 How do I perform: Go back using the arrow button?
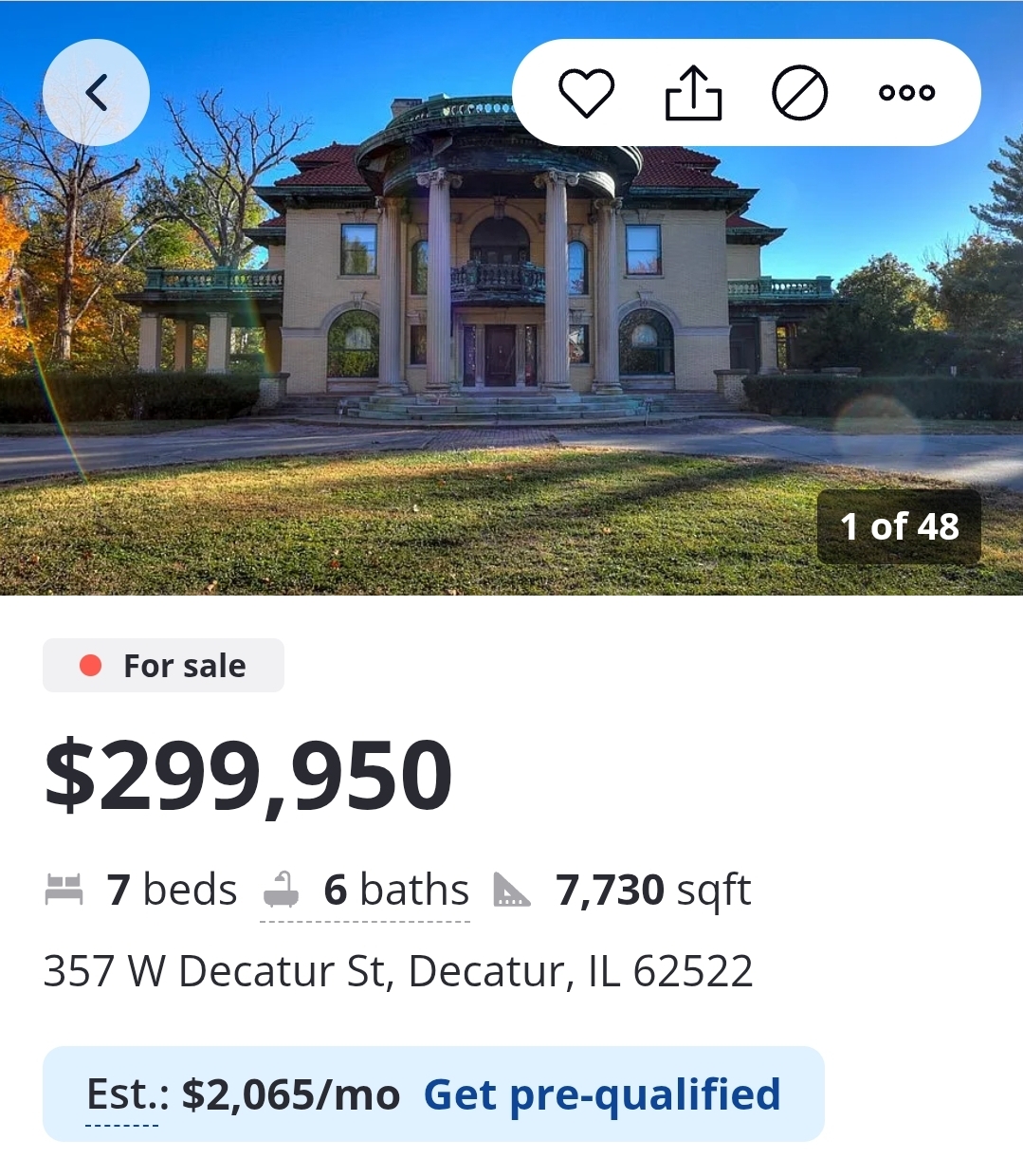coord(96,93)
